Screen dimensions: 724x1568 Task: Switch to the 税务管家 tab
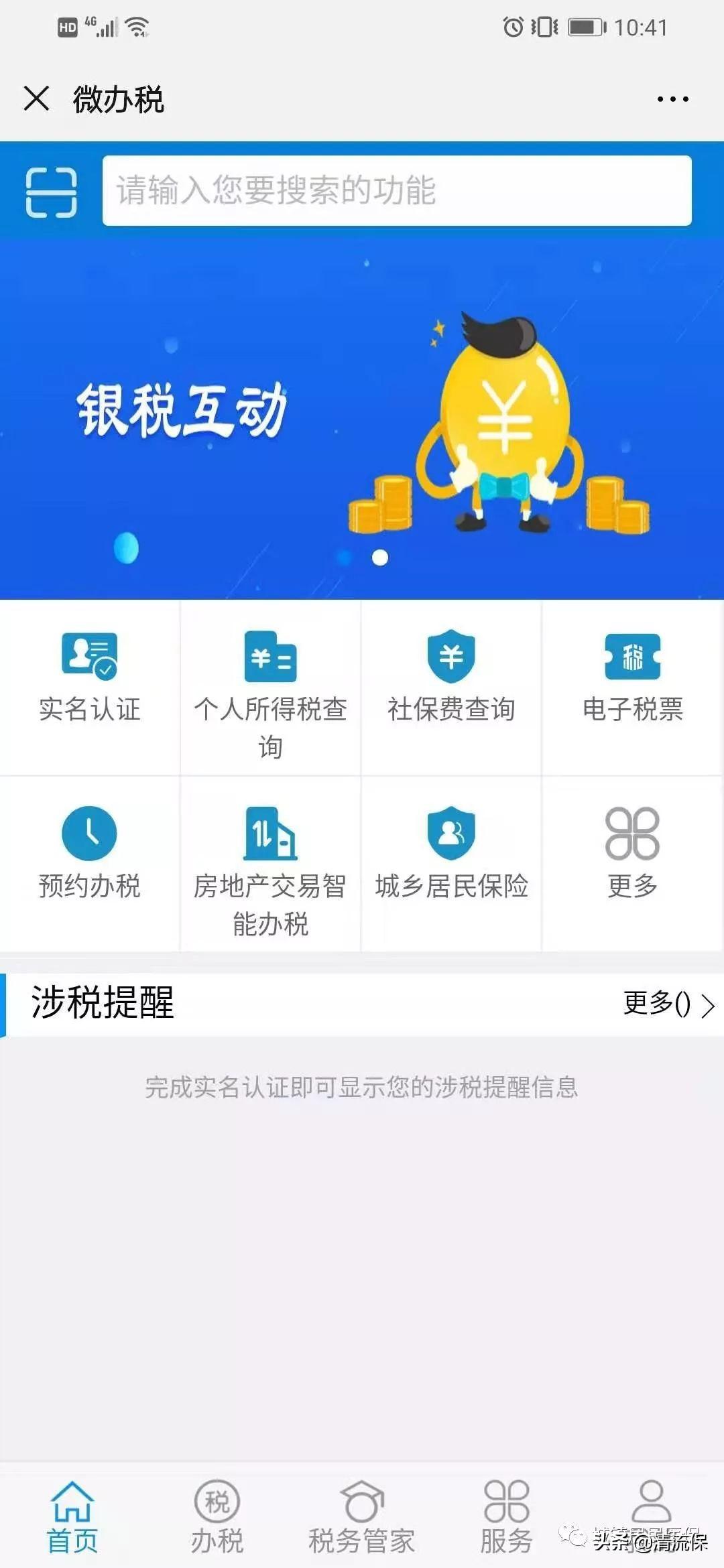[362, 1517]
